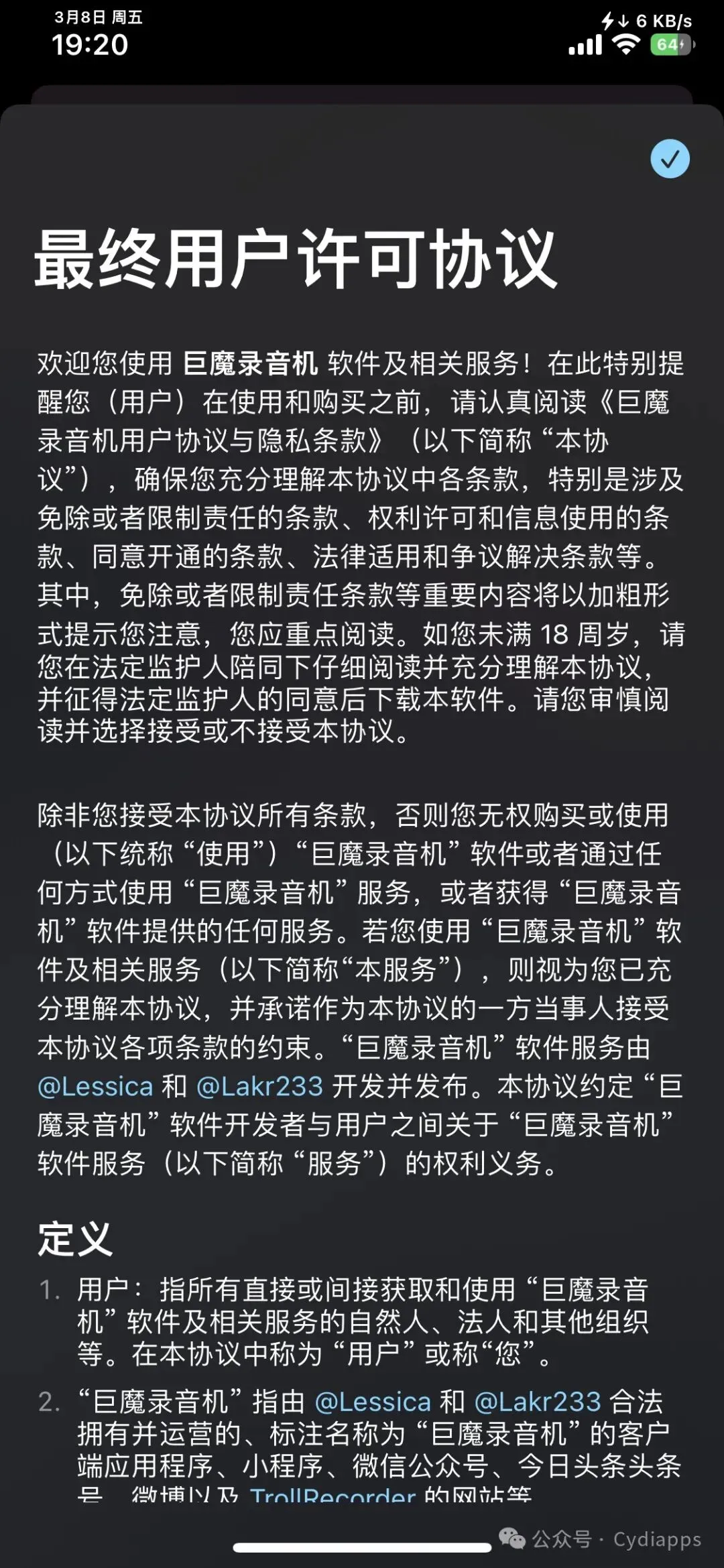Tap the blue checkmark to accept agreement
Screen dimensions: 724x1568
point(670,159)
